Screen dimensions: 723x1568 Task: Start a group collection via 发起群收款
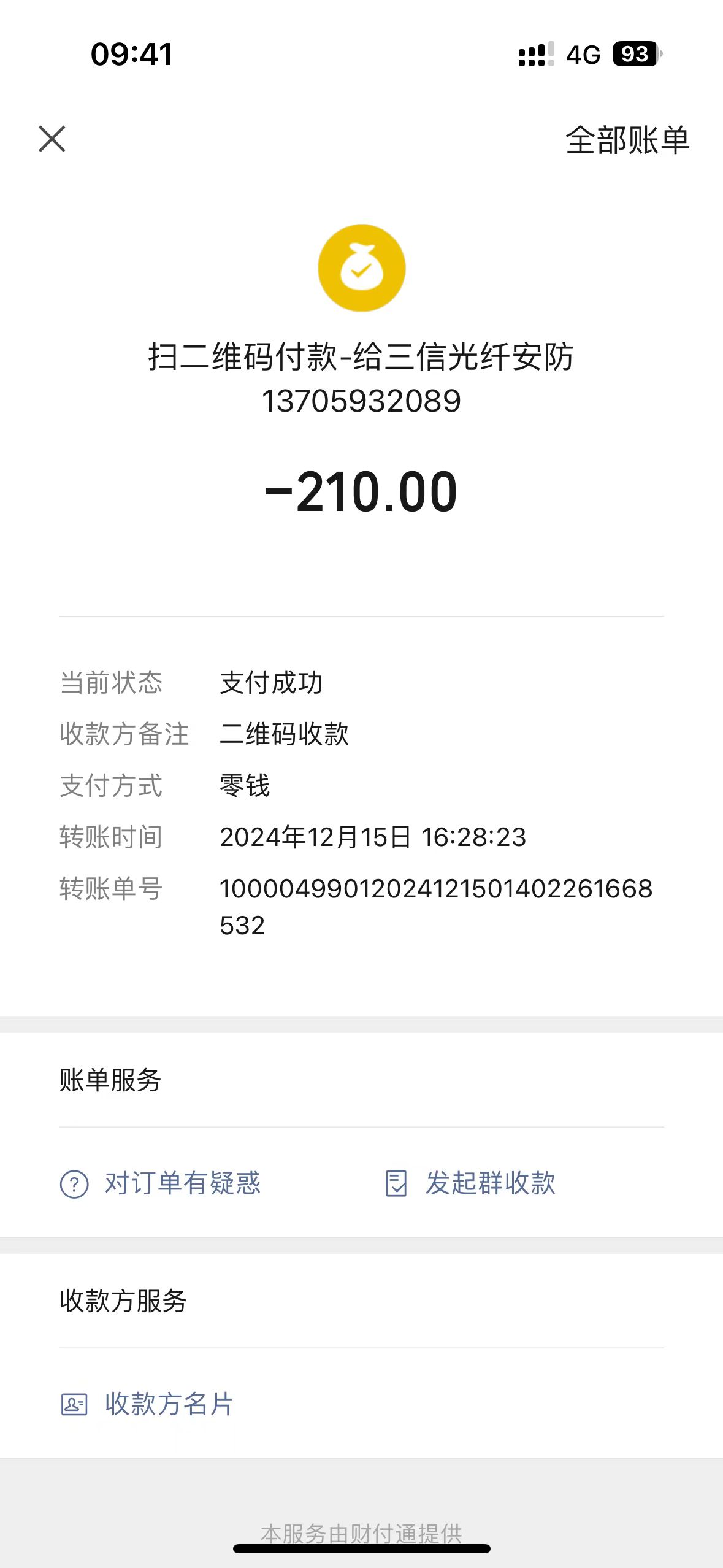(x=471, y=1183)
